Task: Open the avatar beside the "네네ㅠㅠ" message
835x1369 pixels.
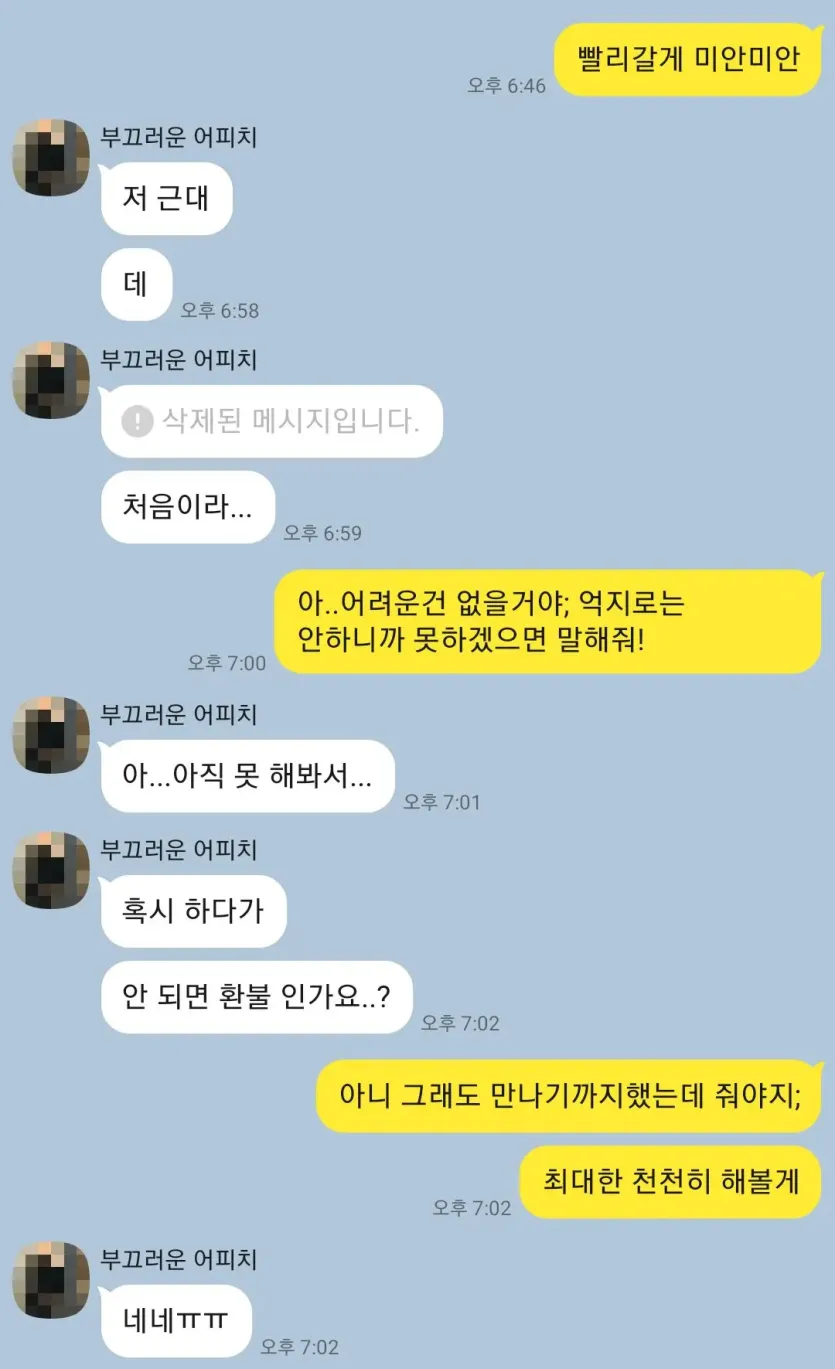Action: (51, 1279)
